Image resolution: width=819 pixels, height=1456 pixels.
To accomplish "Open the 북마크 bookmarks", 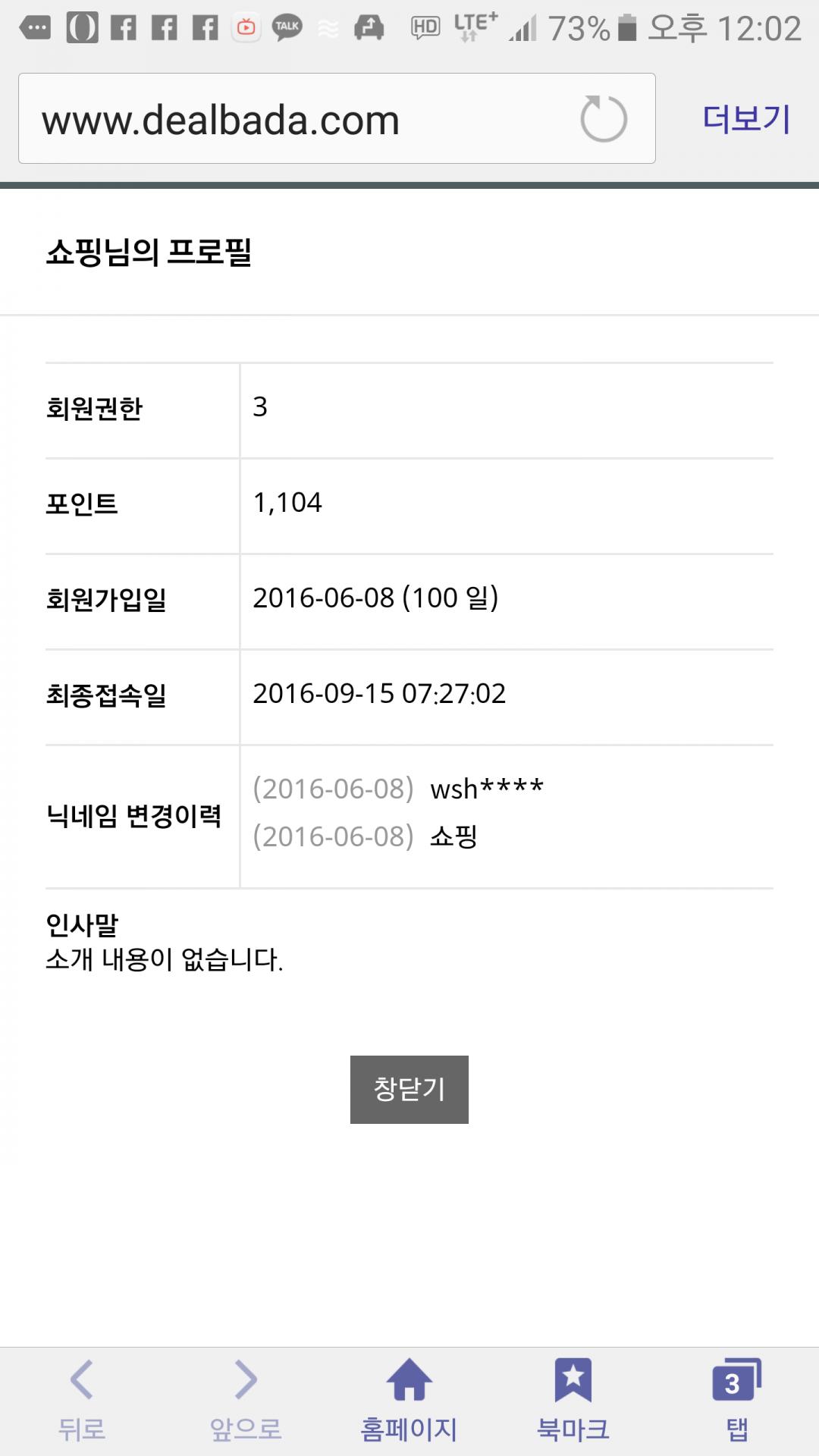I will 573,1400.
